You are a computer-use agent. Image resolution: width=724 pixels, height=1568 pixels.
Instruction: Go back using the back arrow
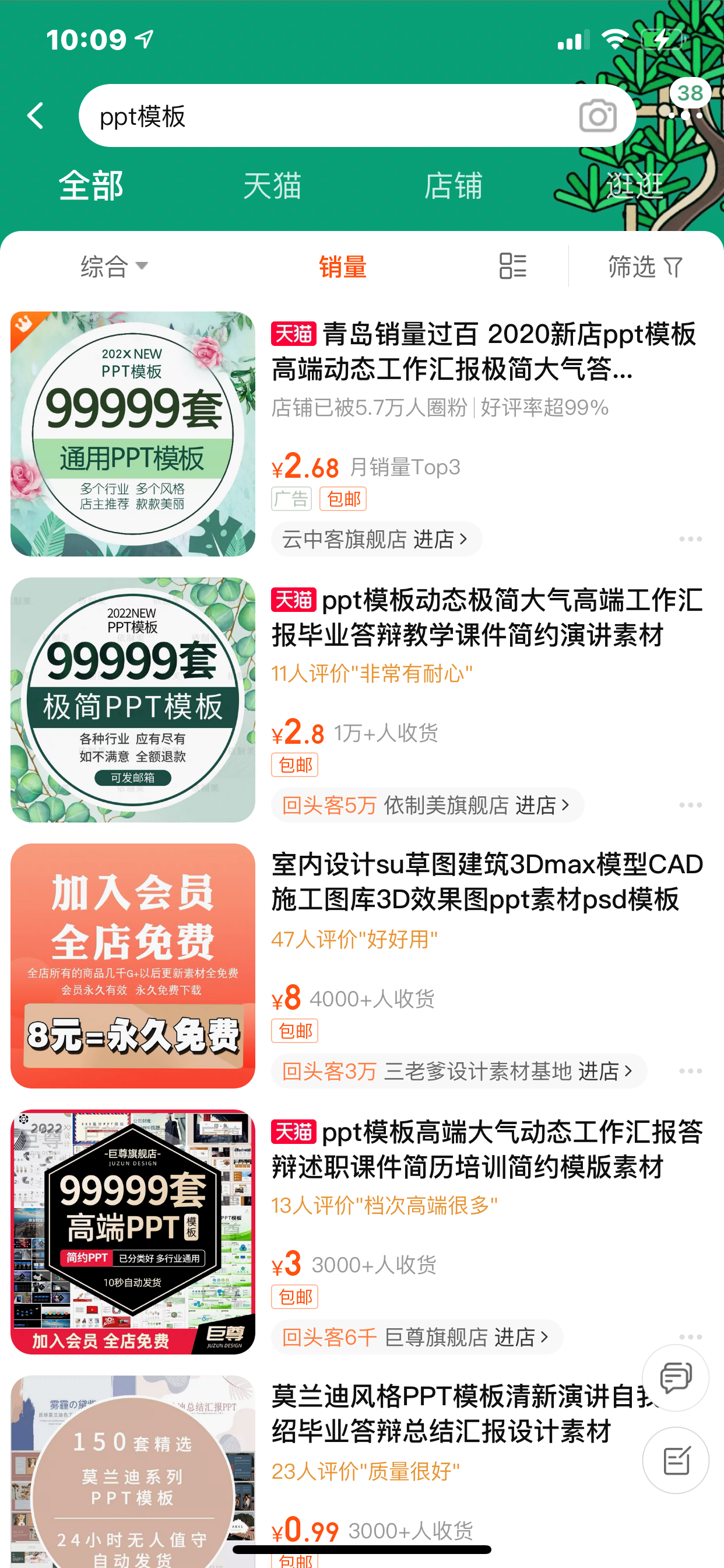click(37, 115)
